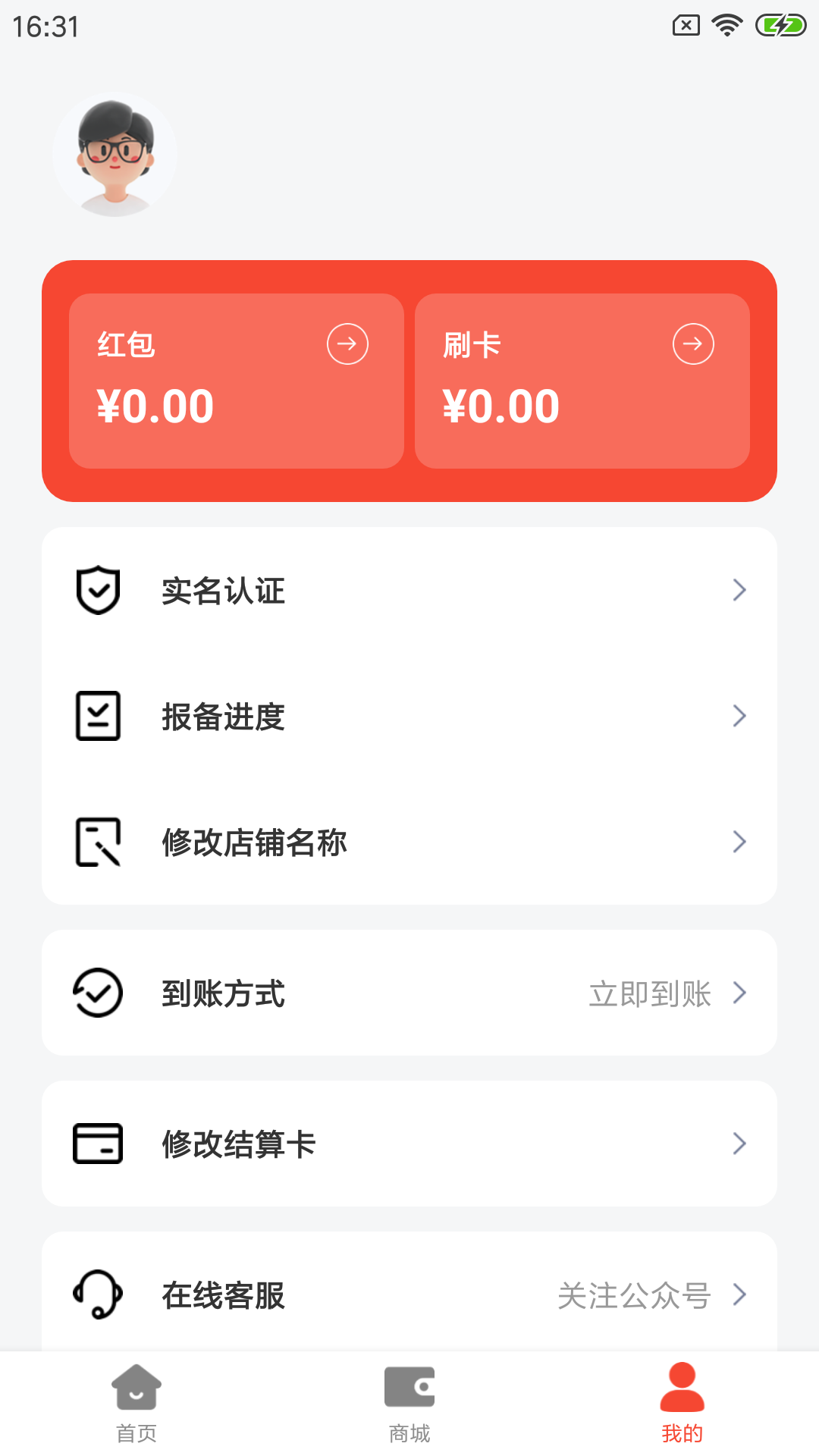Expand the 实名认证 row chevron
Image resolution: width=819 pixels, height=1456 pixels.
739,590
